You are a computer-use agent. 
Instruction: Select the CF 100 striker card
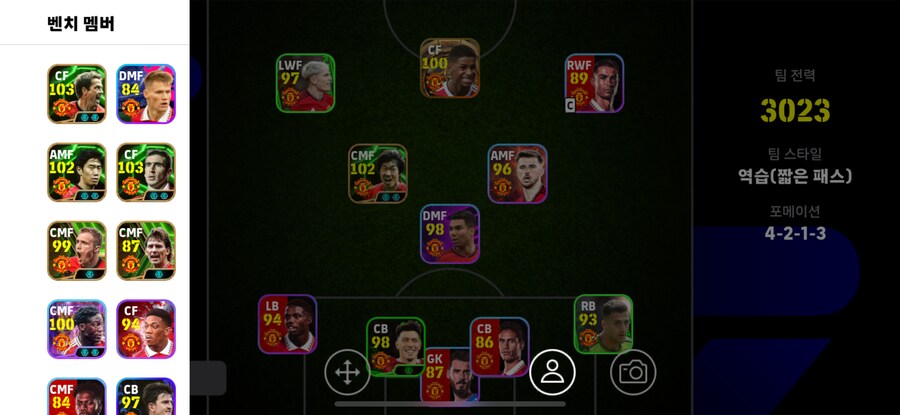449,68
